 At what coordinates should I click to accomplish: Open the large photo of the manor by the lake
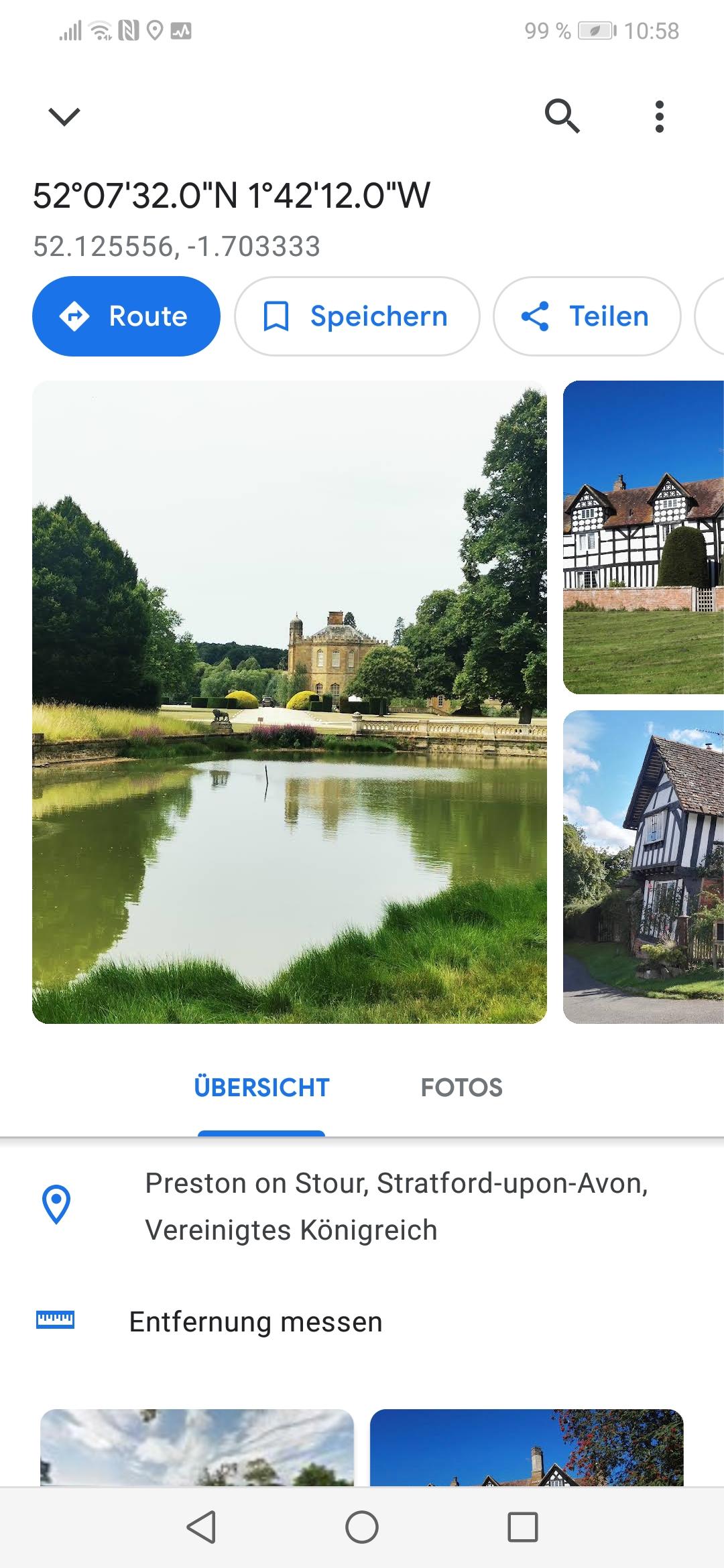(290, 702)
